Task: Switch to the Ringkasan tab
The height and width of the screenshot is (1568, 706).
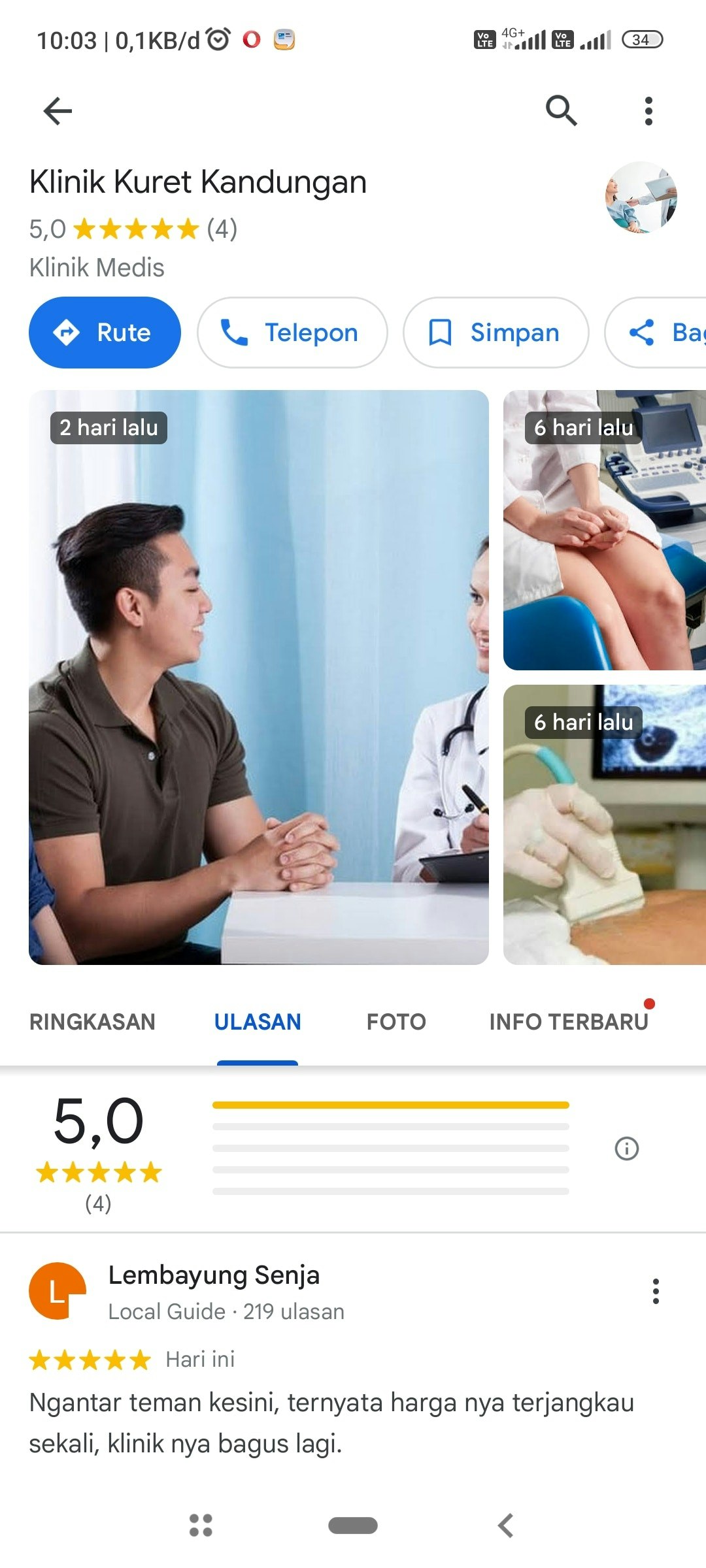Action: click(92, 1022)
